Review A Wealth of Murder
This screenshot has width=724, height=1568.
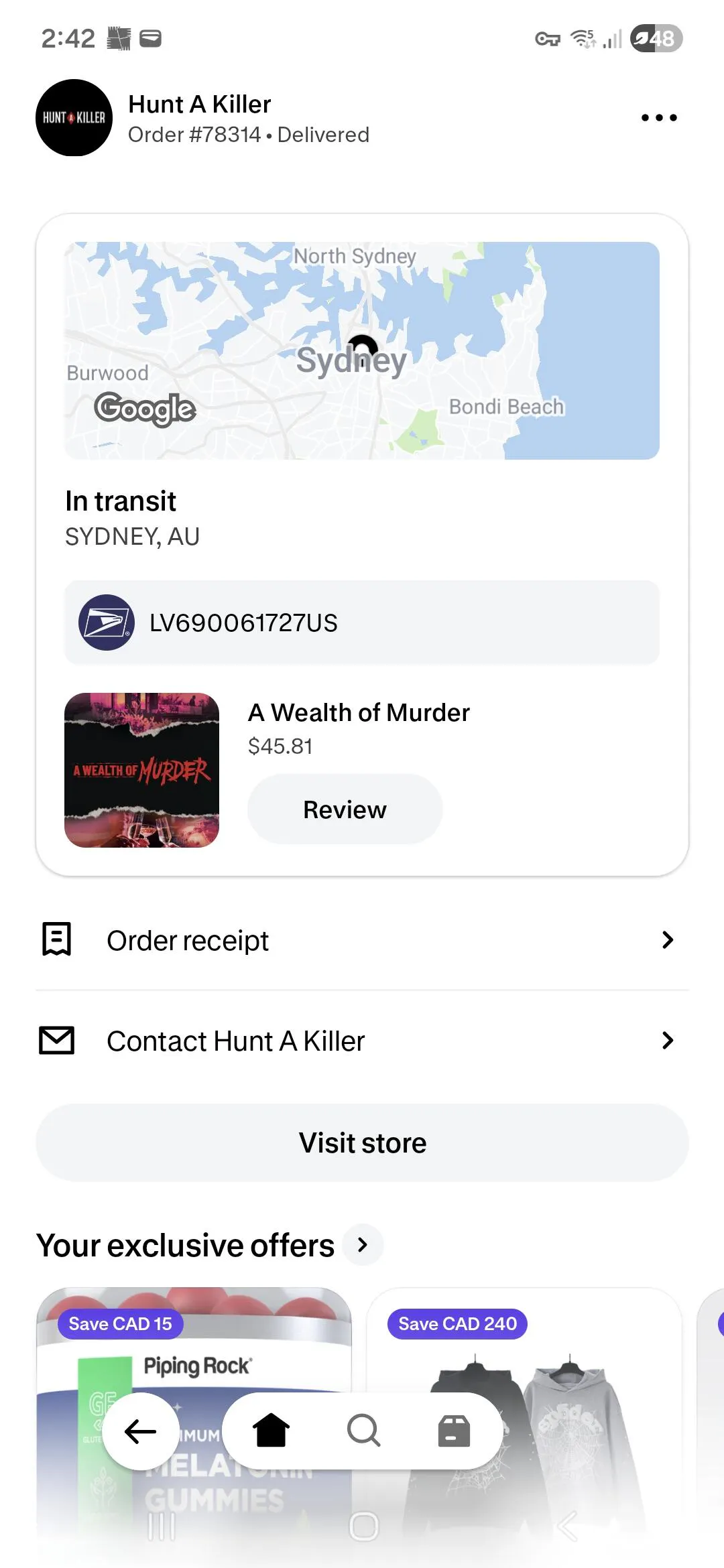click(x=345, y=809)
